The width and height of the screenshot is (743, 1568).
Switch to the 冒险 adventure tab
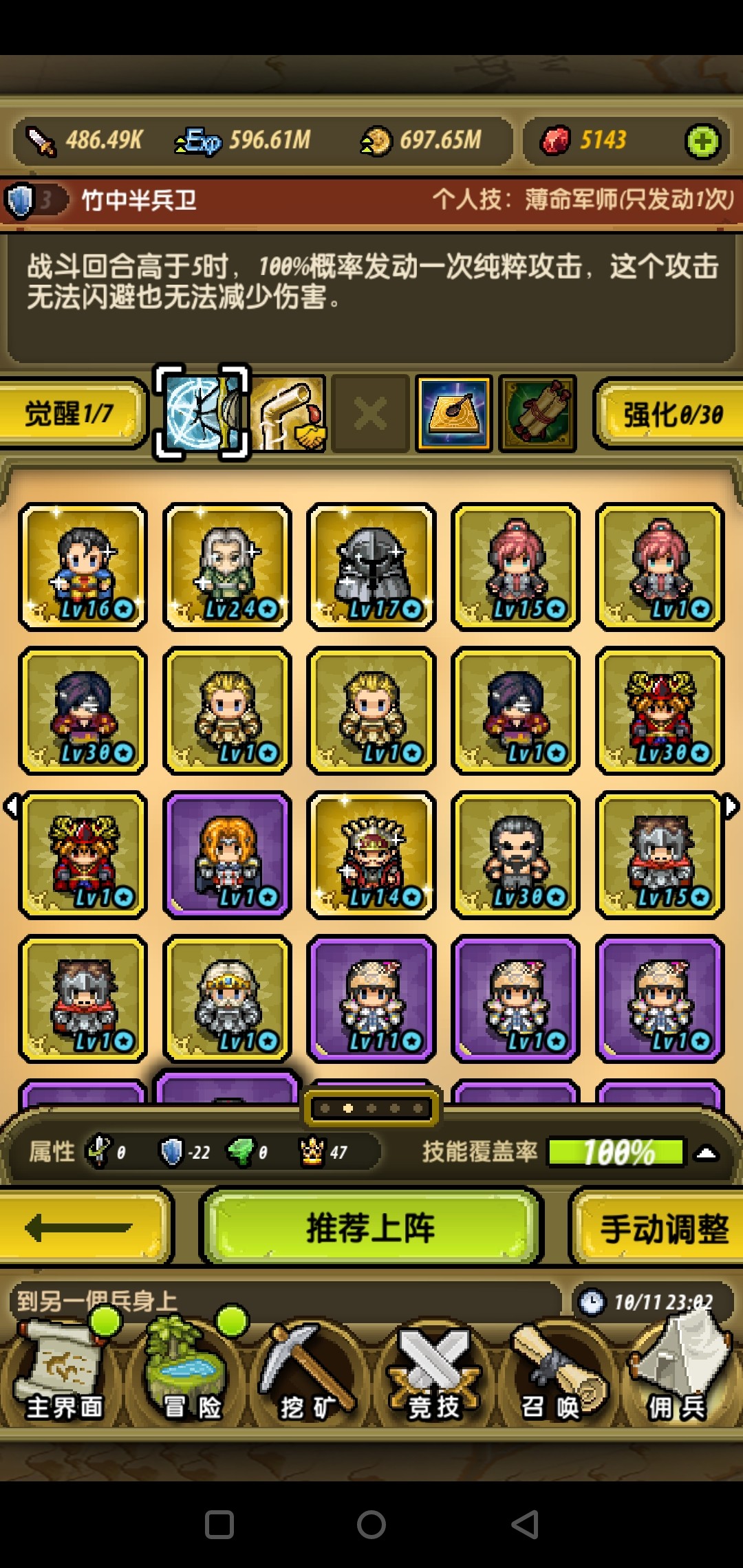point(189,1375)
